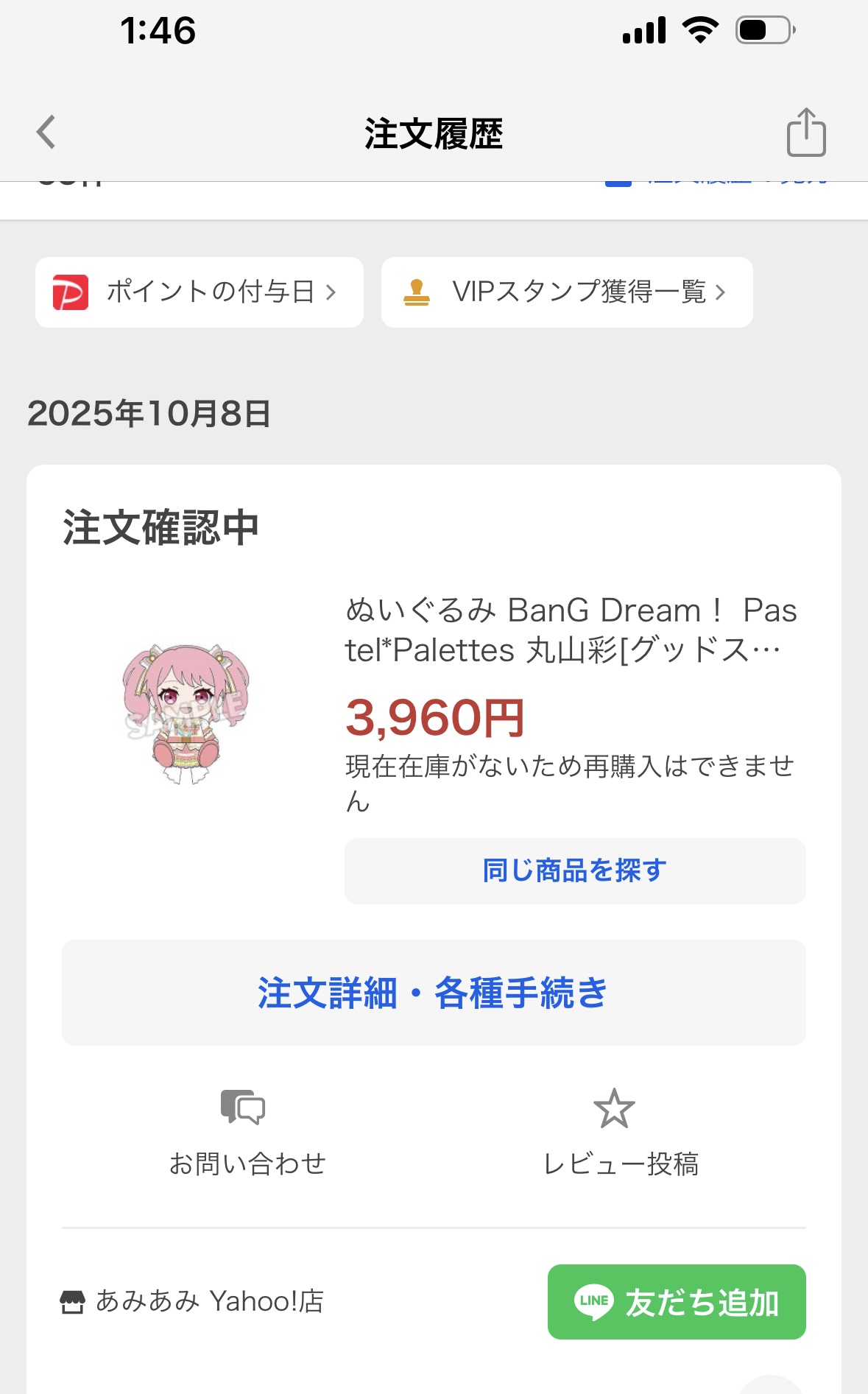Go back from 注文履歴 page
This screenshot has width=868, height=1394.
(x=46, y=133)
